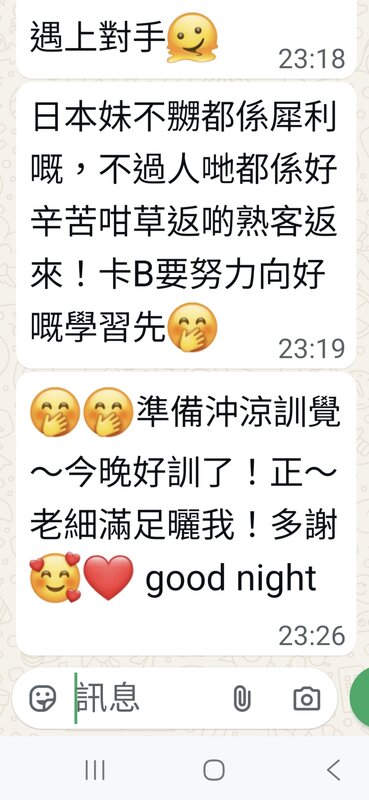Image resolution: width=369 pixels, height=800 pixels.
Task: Open the emoji and sticker picker
Action: point(43,698)
